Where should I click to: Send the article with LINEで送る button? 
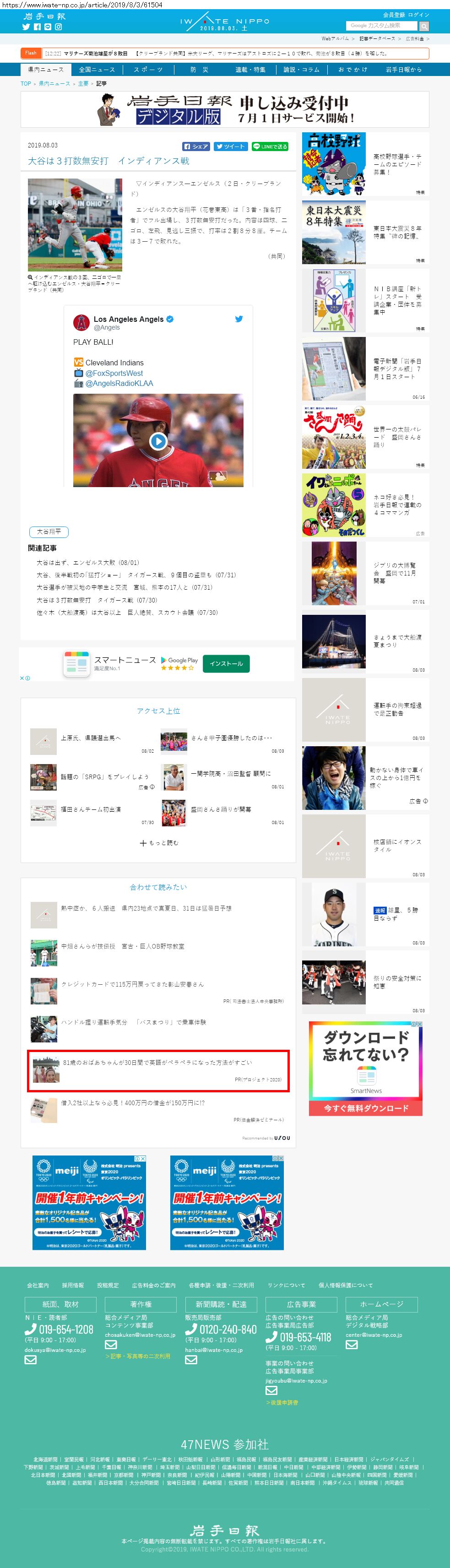pyautogui.click(x=270, y=146)
